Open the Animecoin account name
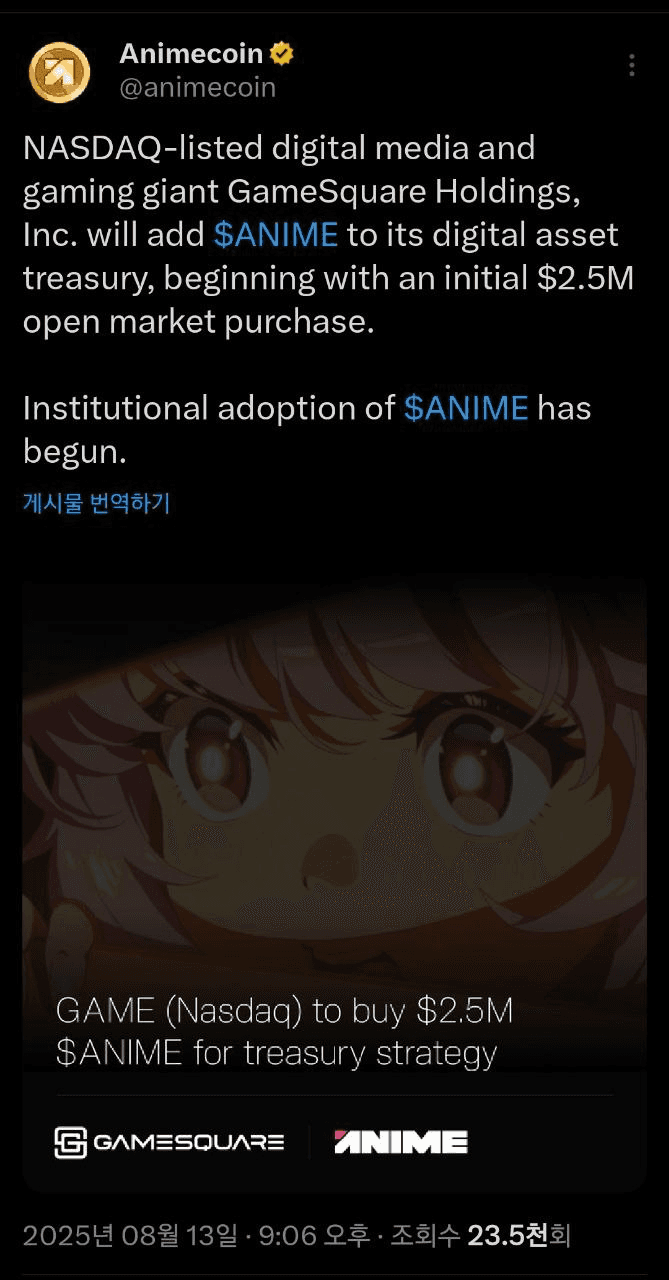The image size is (669, 1280). click(191, 54)
